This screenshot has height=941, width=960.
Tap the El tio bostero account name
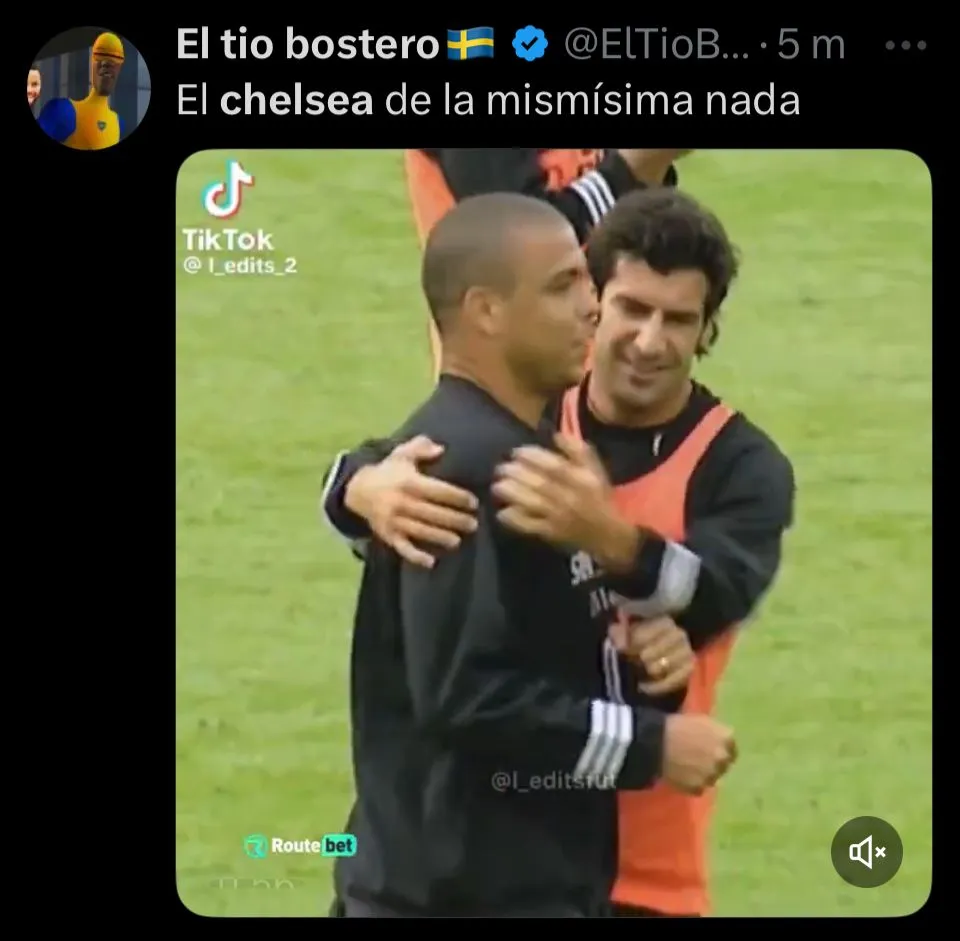307,44
